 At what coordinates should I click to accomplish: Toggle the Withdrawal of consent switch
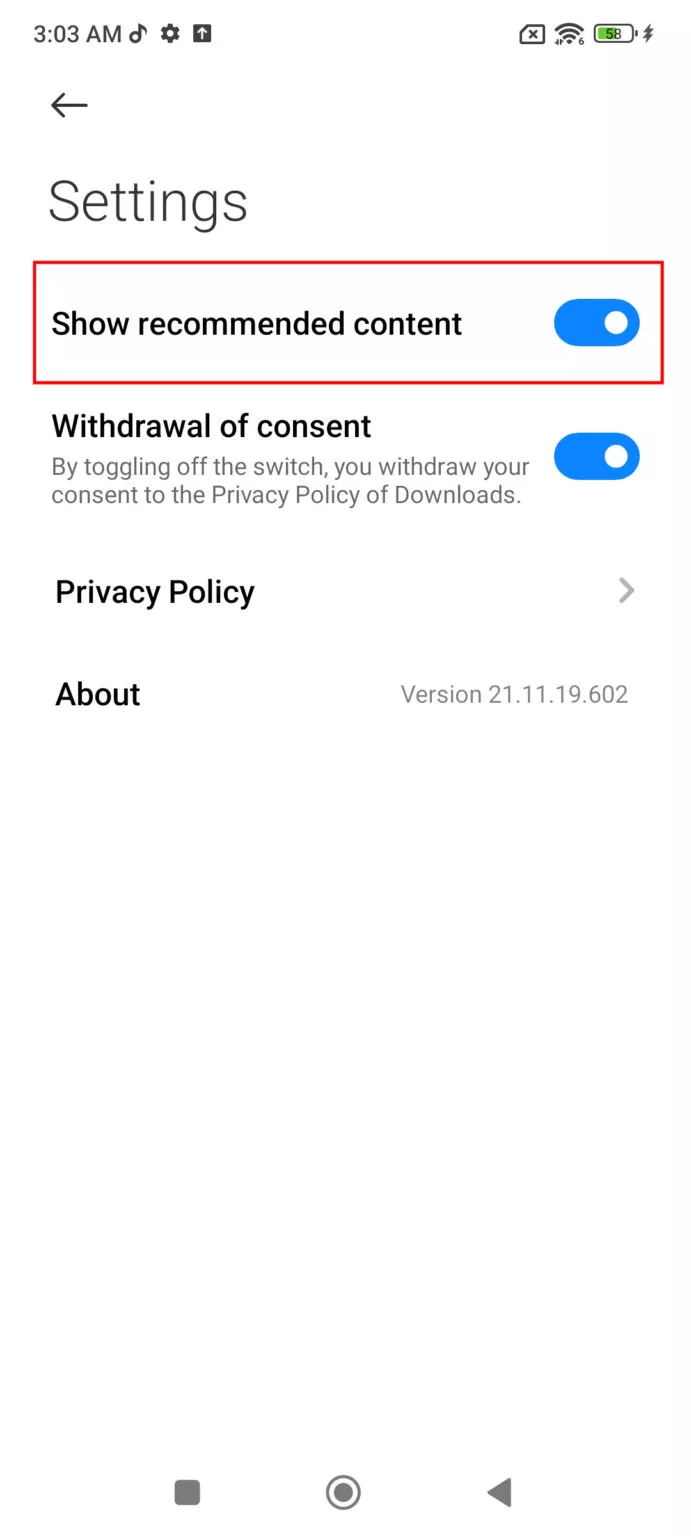596,456
